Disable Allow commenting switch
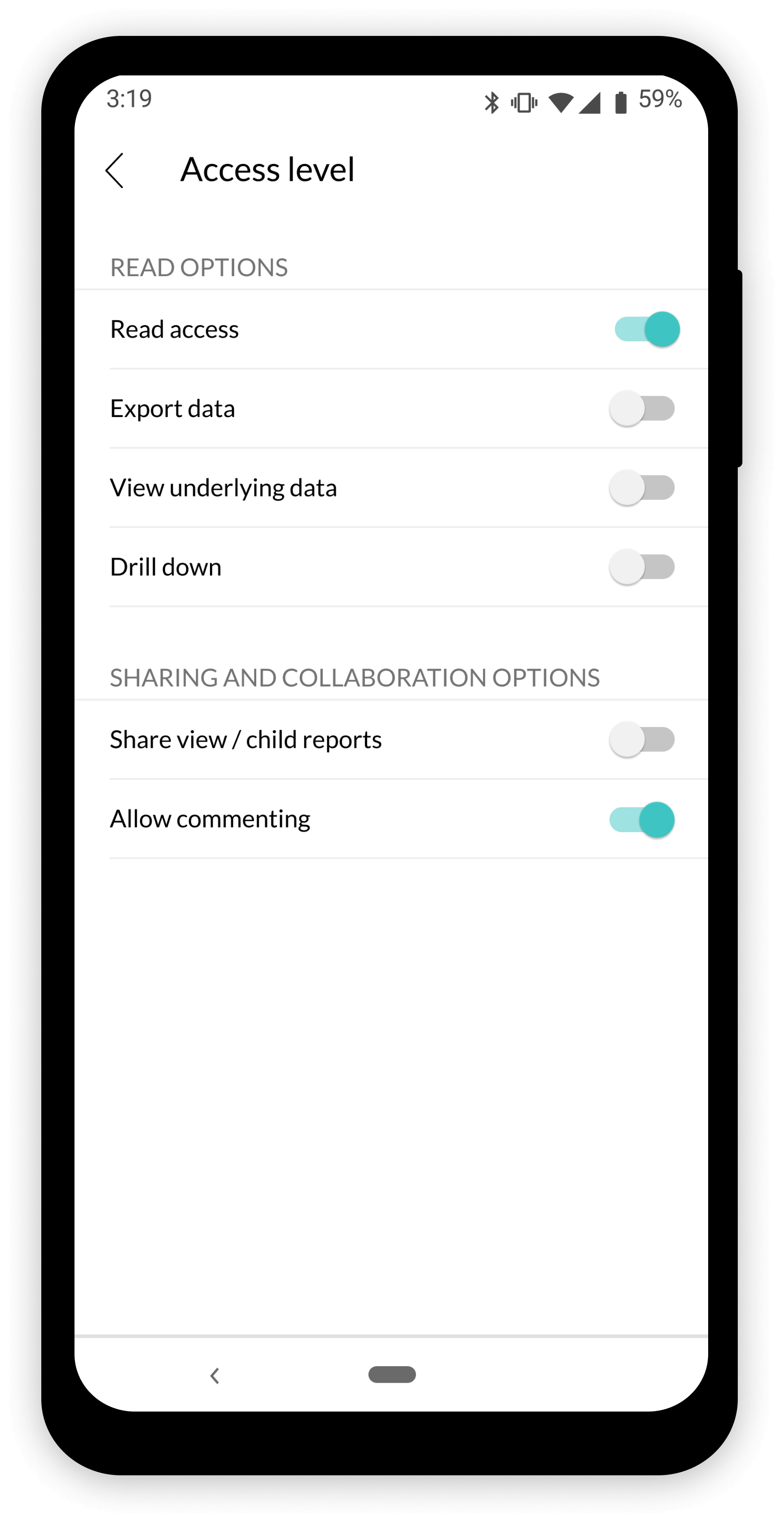The image size is (784, 1522). pyautogui.click(x=642, y=819)
